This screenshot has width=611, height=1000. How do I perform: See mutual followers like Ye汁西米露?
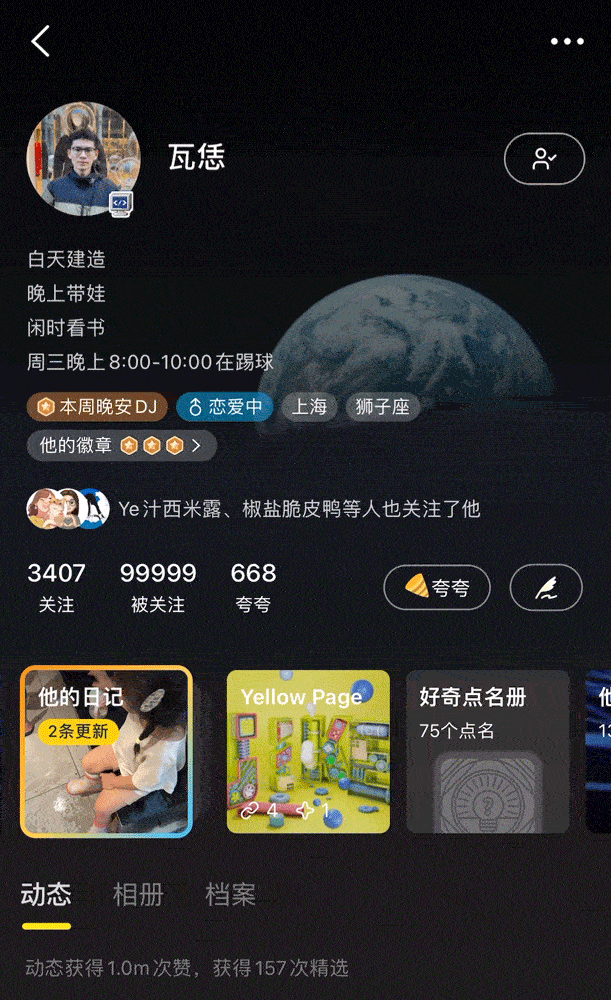coord(254,509)
